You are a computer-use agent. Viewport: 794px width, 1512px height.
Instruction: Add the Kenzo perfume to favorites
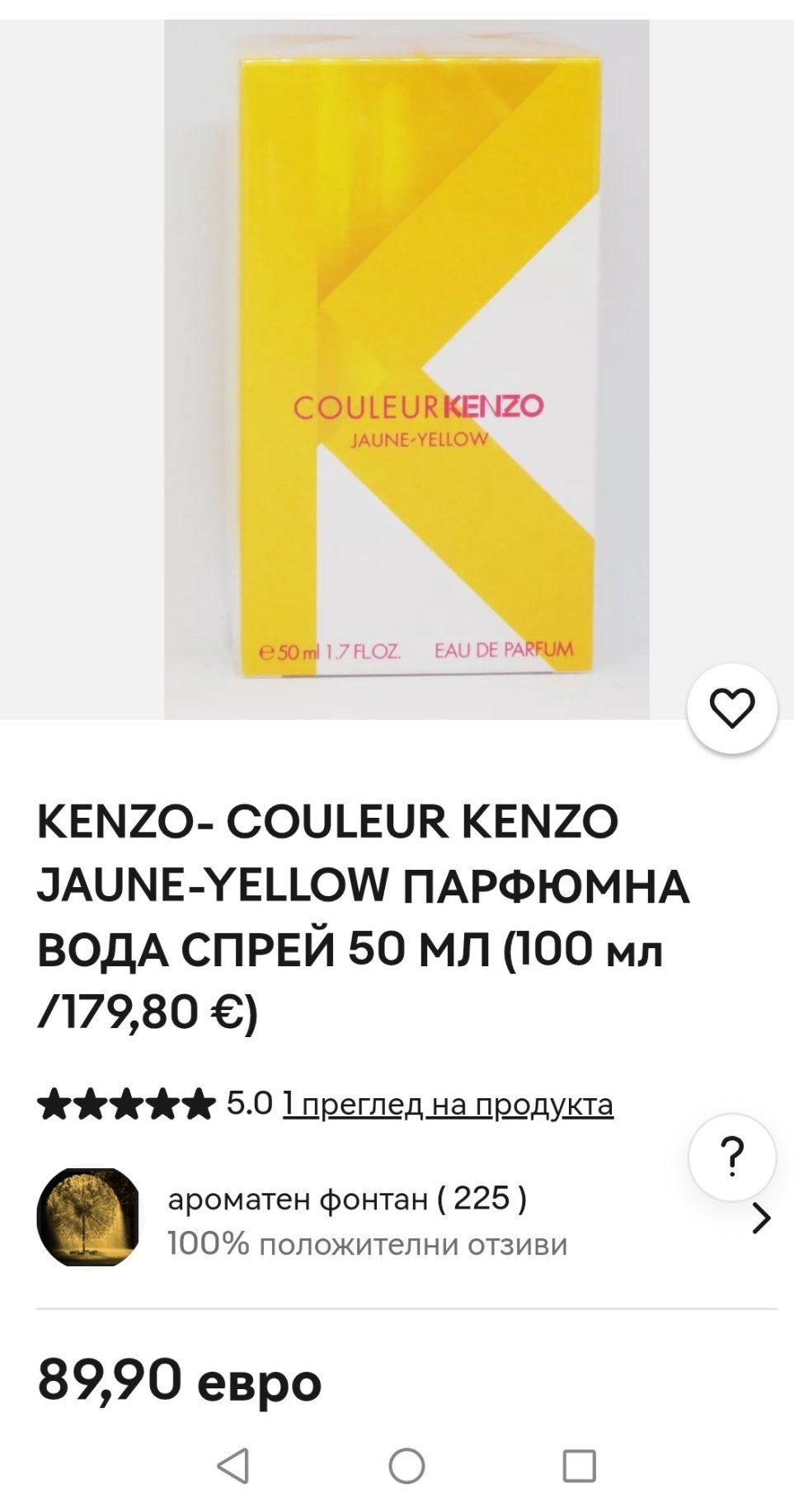[732, 708]
